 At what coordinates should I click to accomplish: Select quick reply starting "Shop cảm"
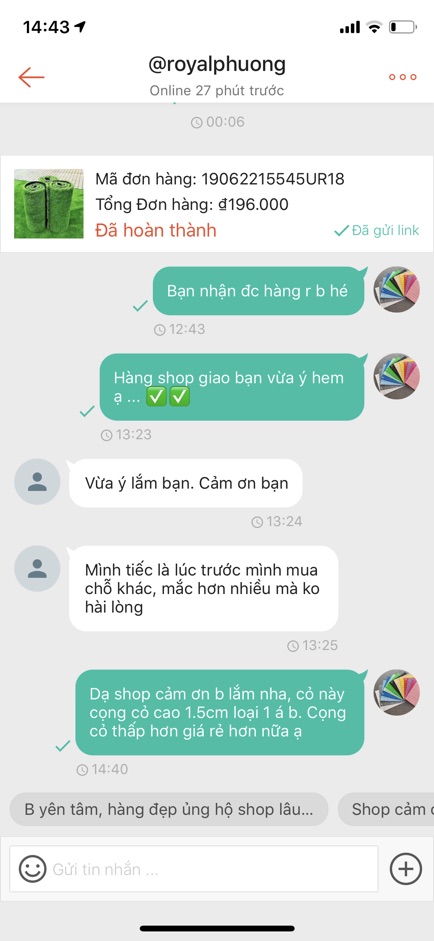coord(386,809)
